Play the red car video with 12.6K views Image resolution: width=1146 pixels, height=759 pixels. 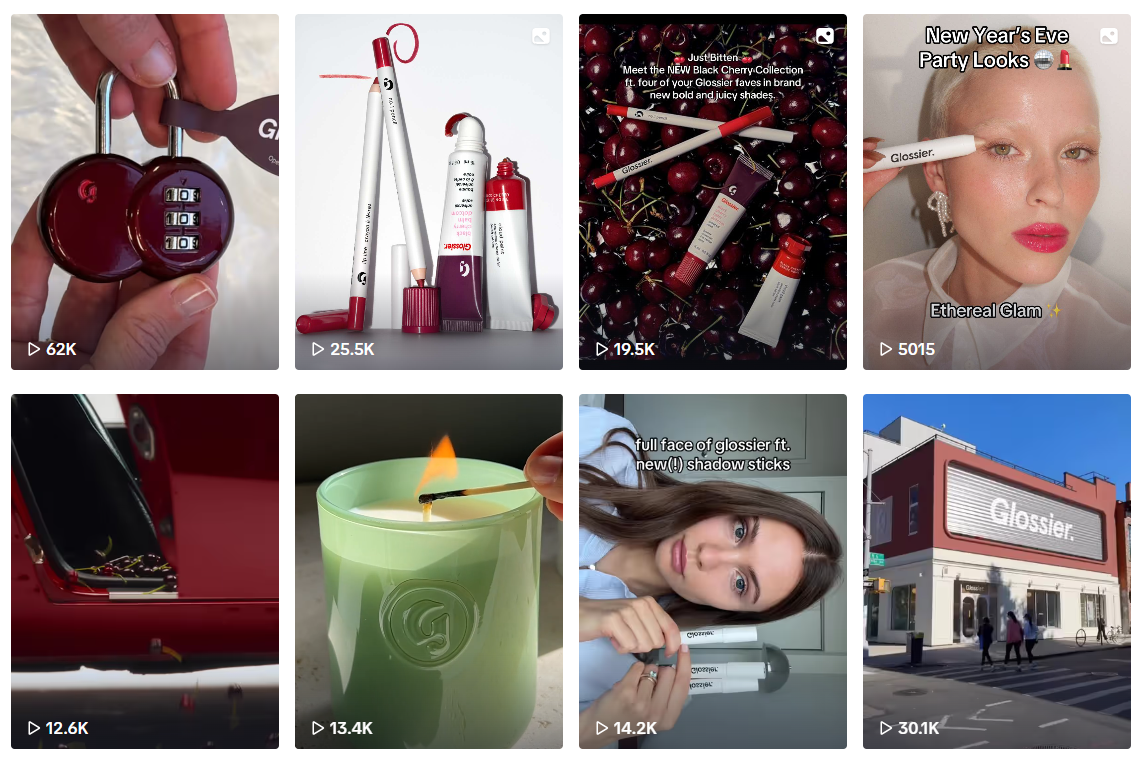point(145,571)
